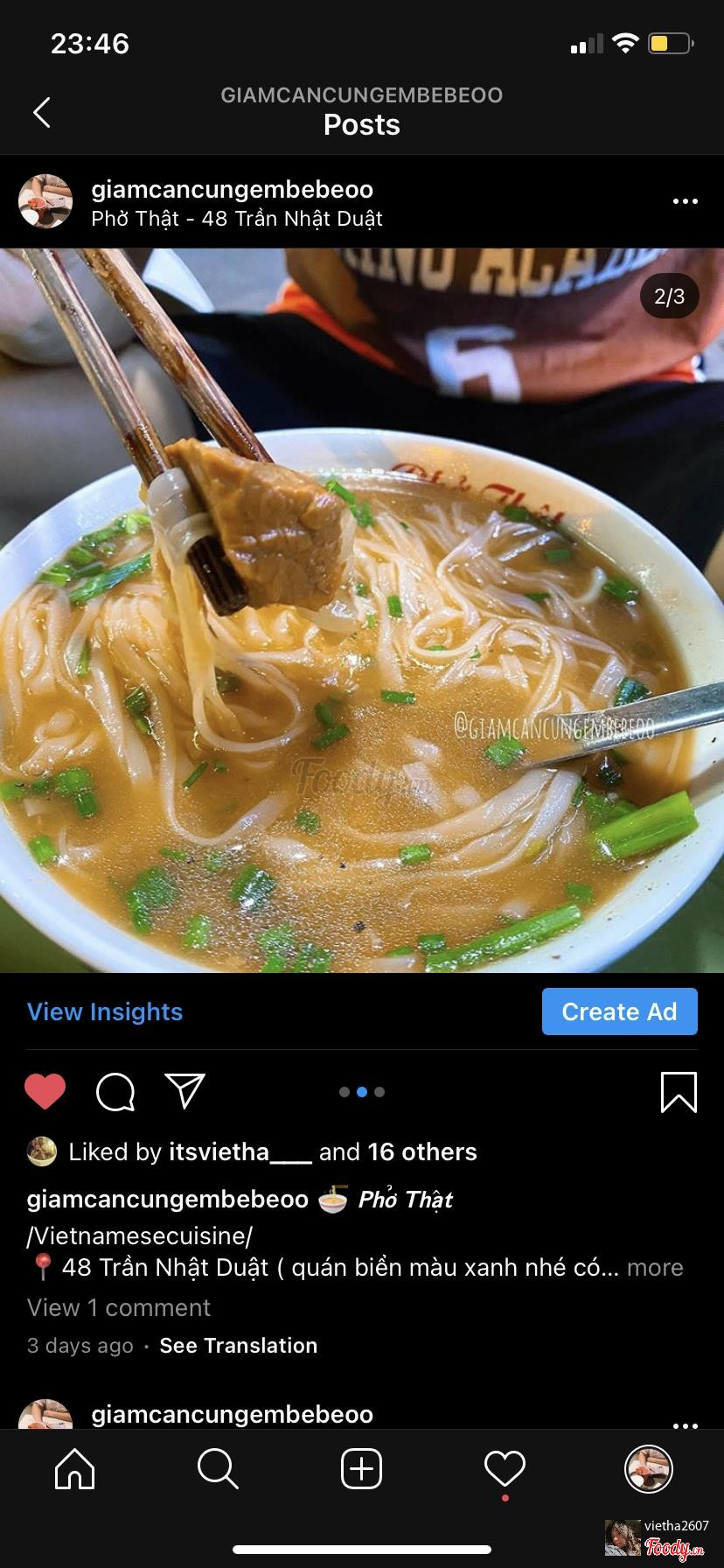
Task: Open View Insights for this post
Action: click(x=105, y=1011)
